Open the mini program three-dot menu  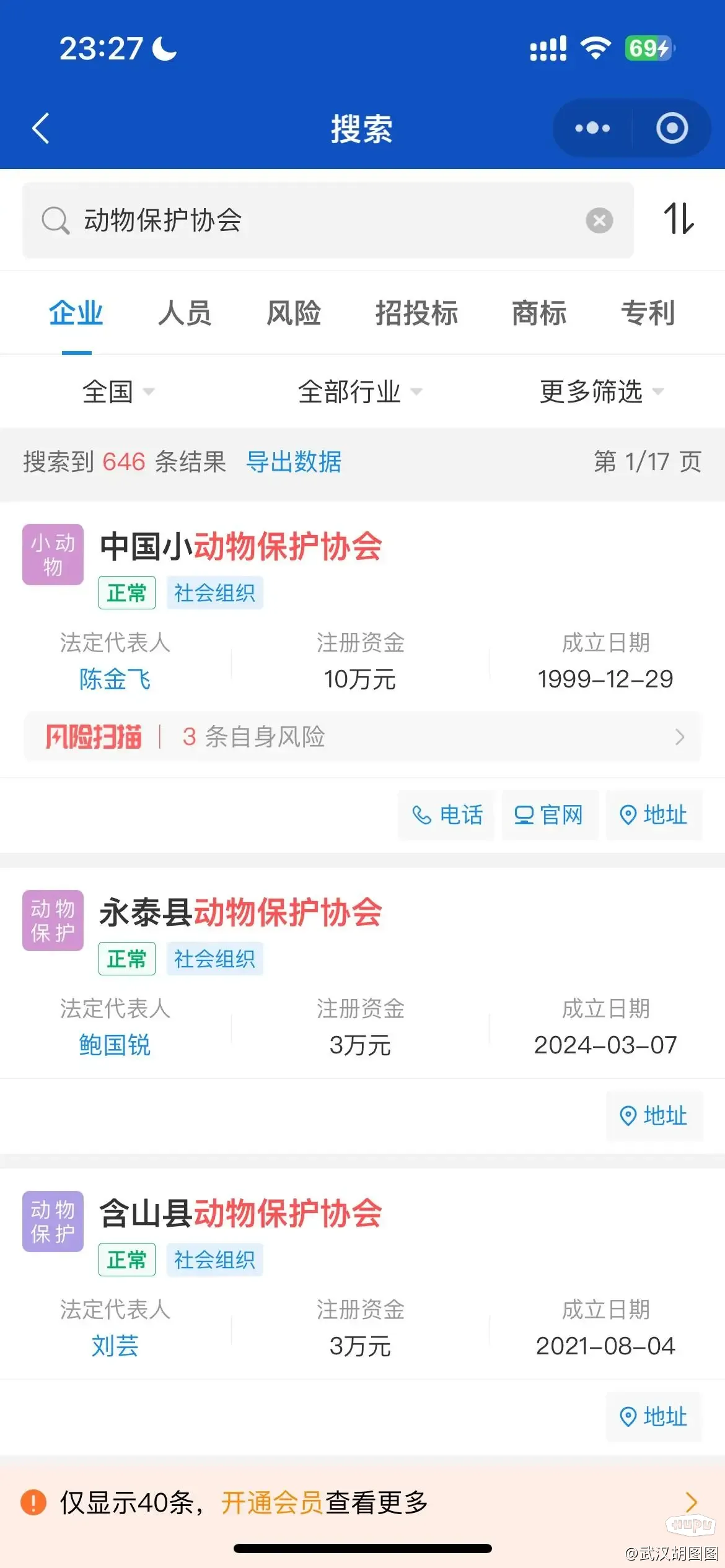click(592, 128)
